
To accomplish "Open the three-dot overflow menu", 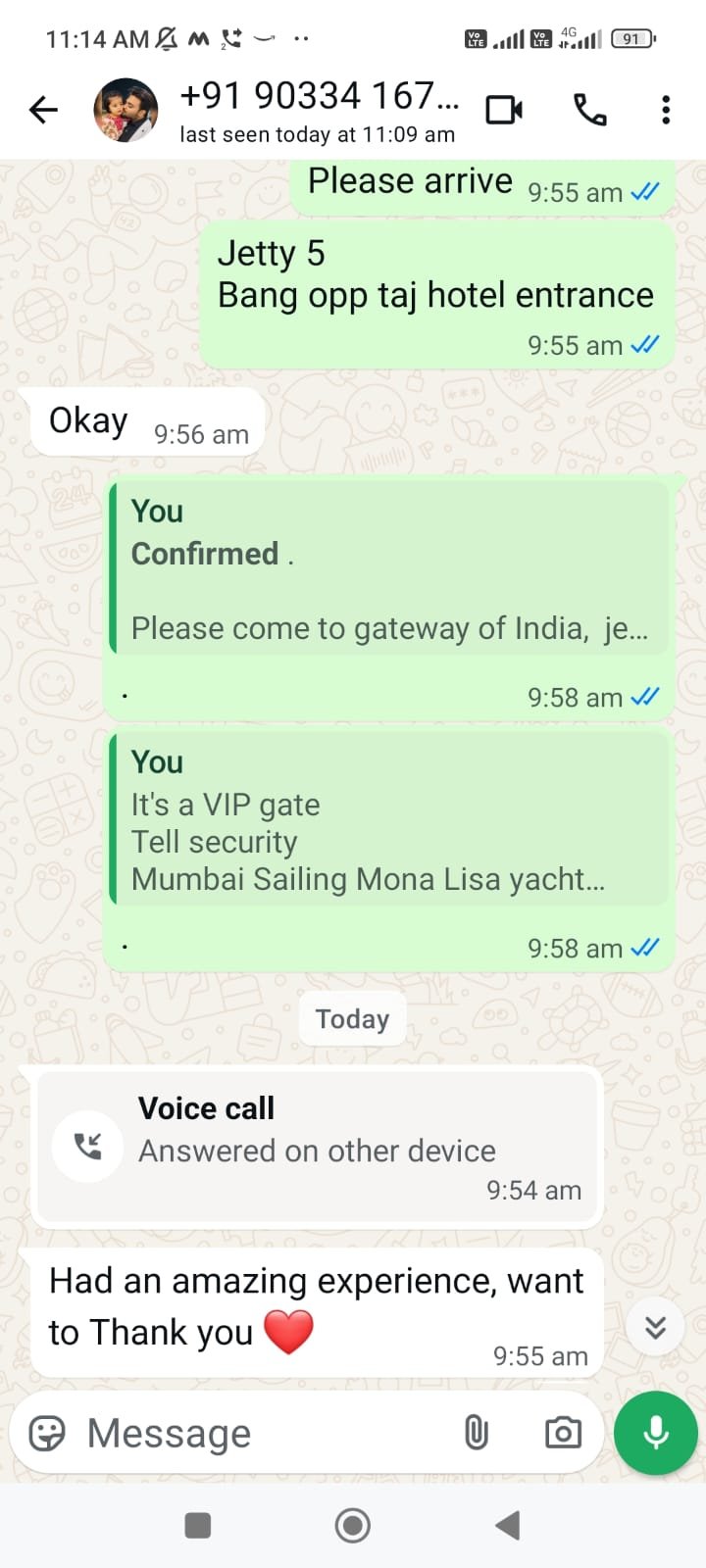I will pyautogui.click(x=666, y=110).
